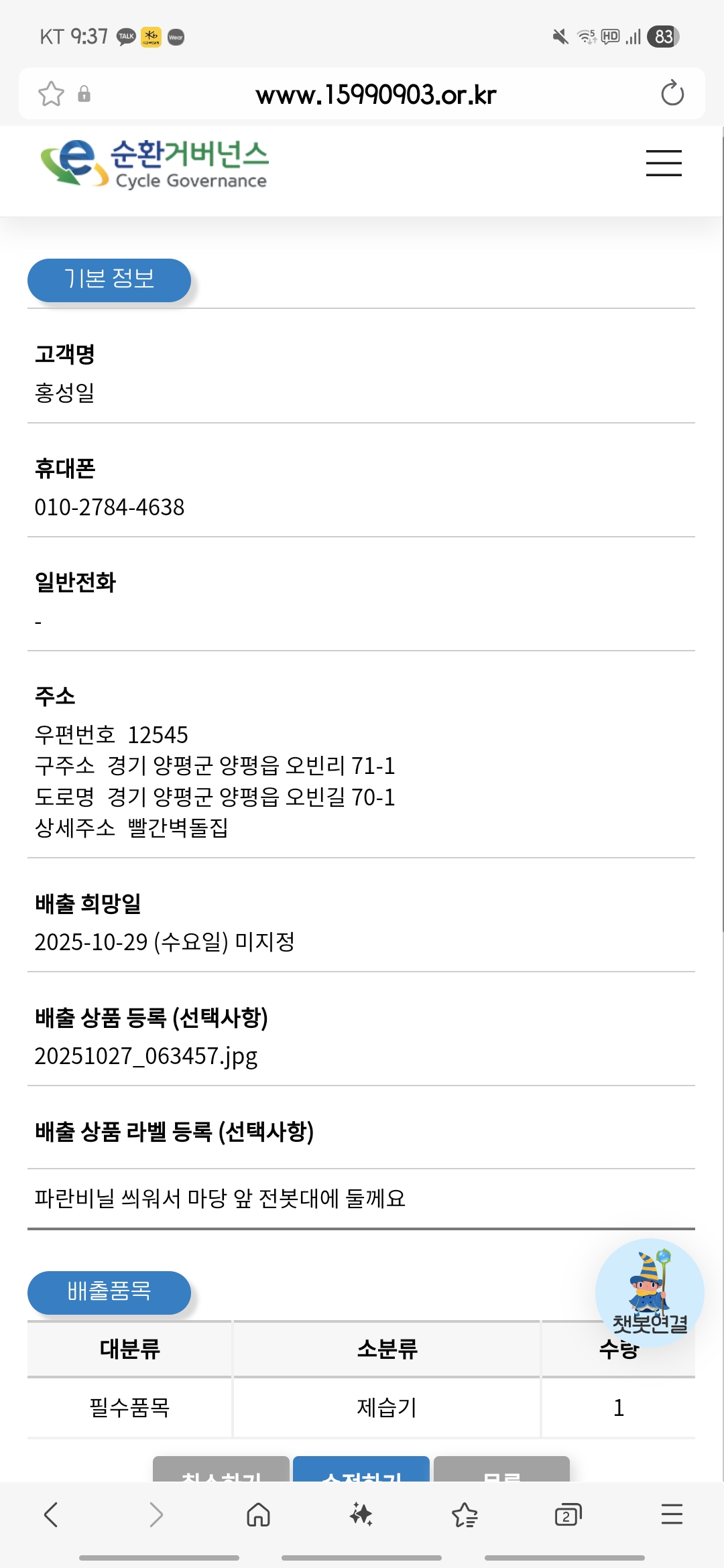
Task: Tap the URL address bar
Action: coord(375,94)
